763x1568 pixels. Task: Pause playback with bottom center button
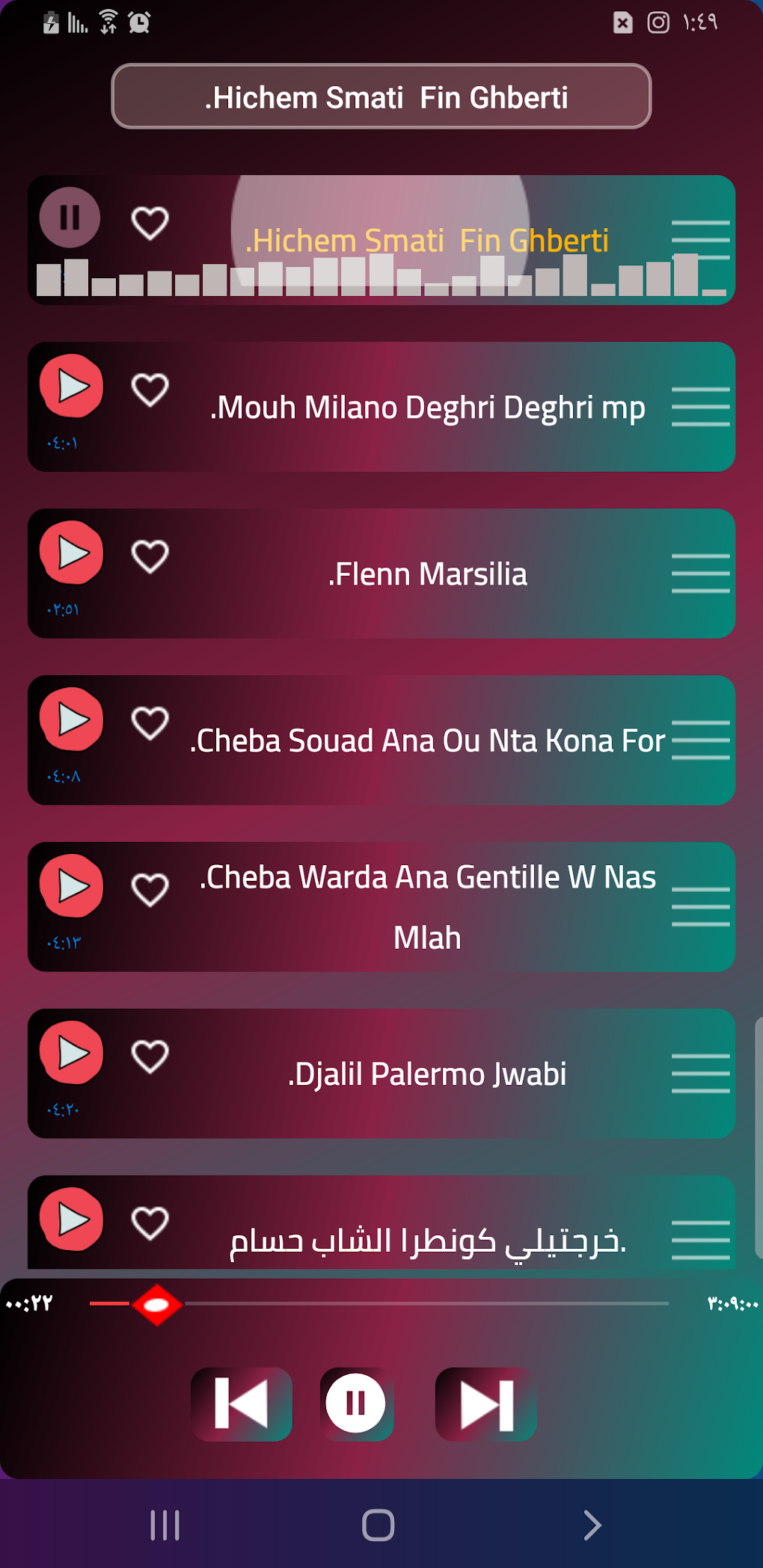click(x=356, y=1404)
